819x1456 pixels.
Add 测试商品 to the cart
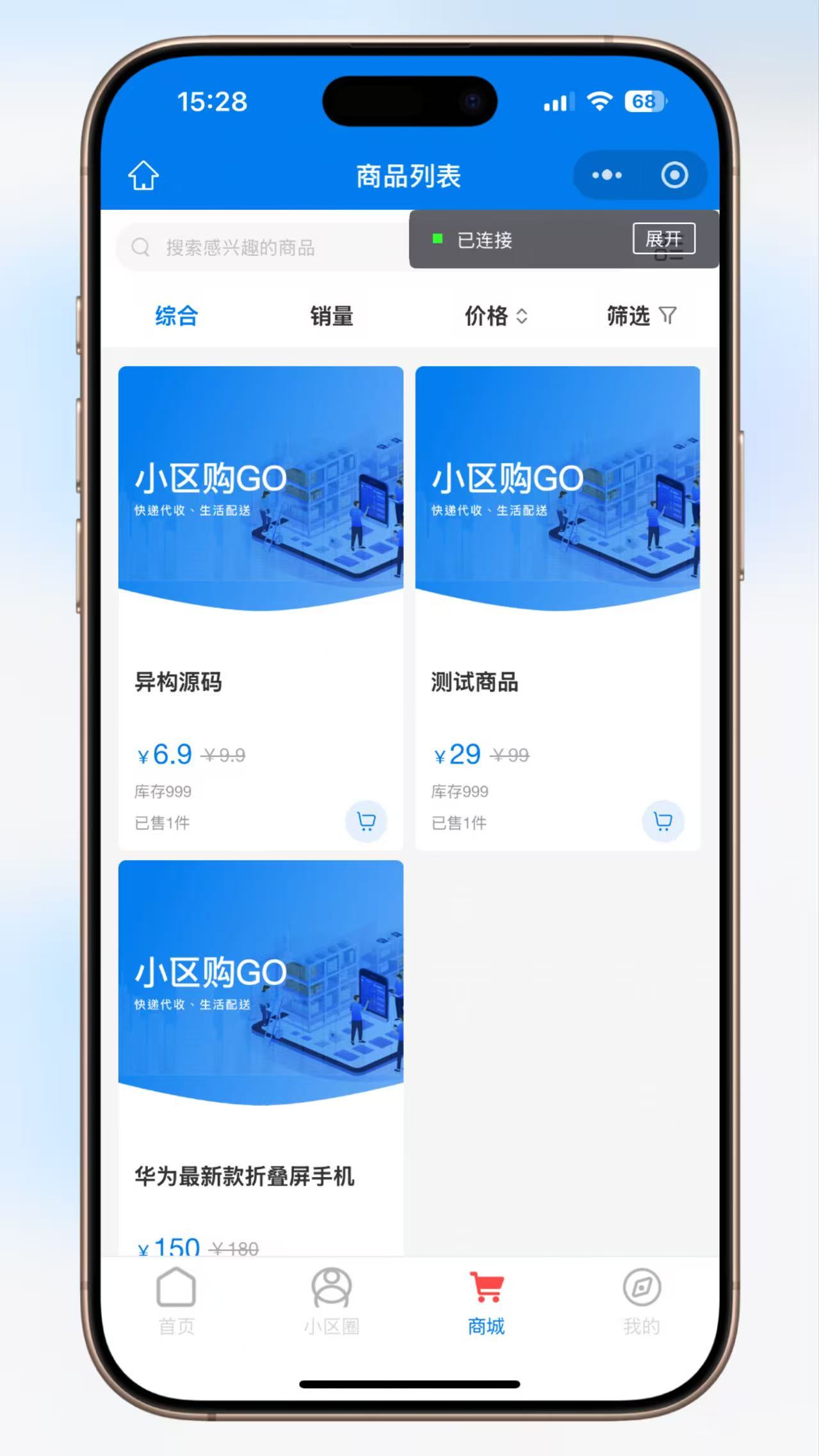(663, 821)
